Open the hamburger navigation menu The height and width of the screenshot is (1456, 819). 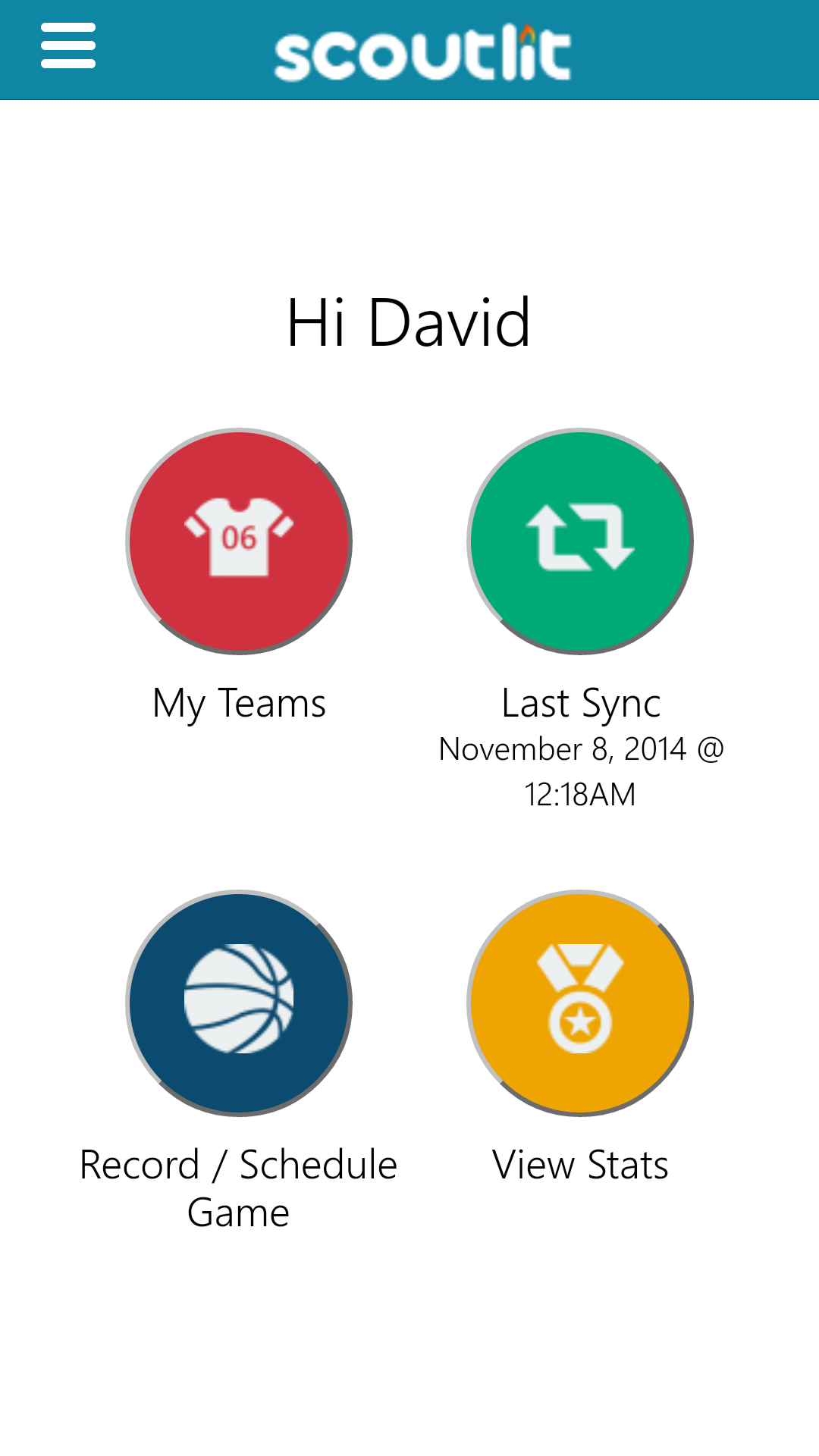pos(67,45)
